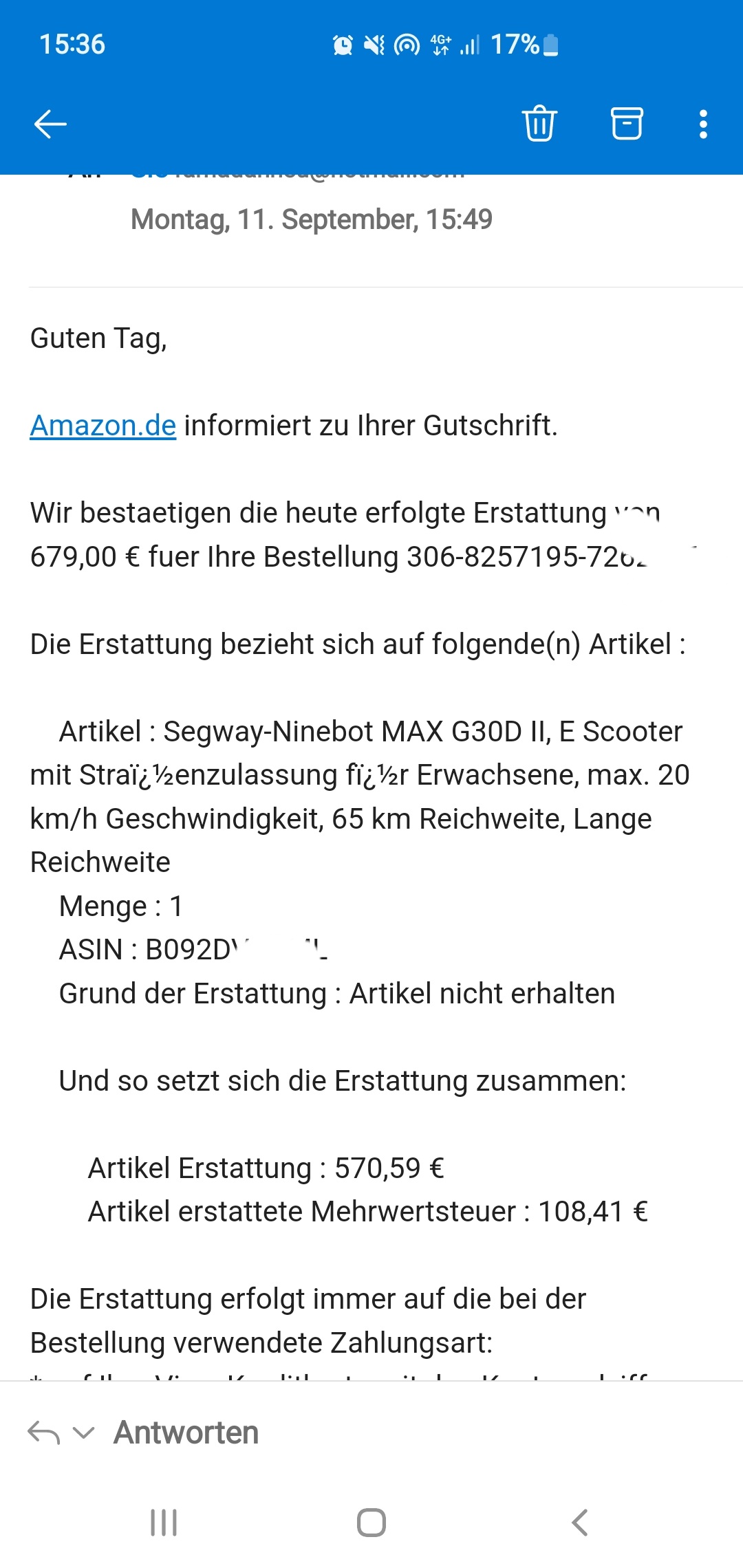
Task: Delete this email with the trash icon
Action: [x=539, y=124]
